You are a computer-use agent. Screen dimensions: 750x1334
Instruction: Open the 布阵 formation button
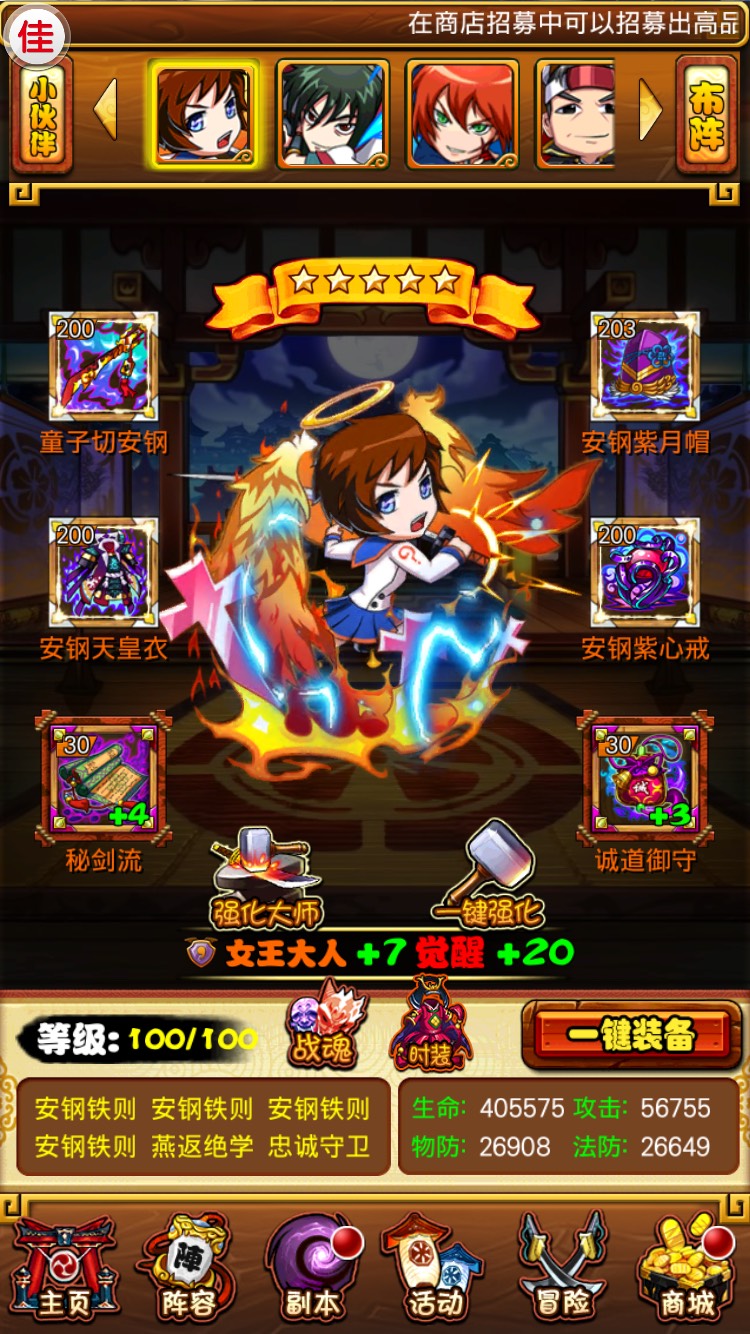click(x=706, y=115)
